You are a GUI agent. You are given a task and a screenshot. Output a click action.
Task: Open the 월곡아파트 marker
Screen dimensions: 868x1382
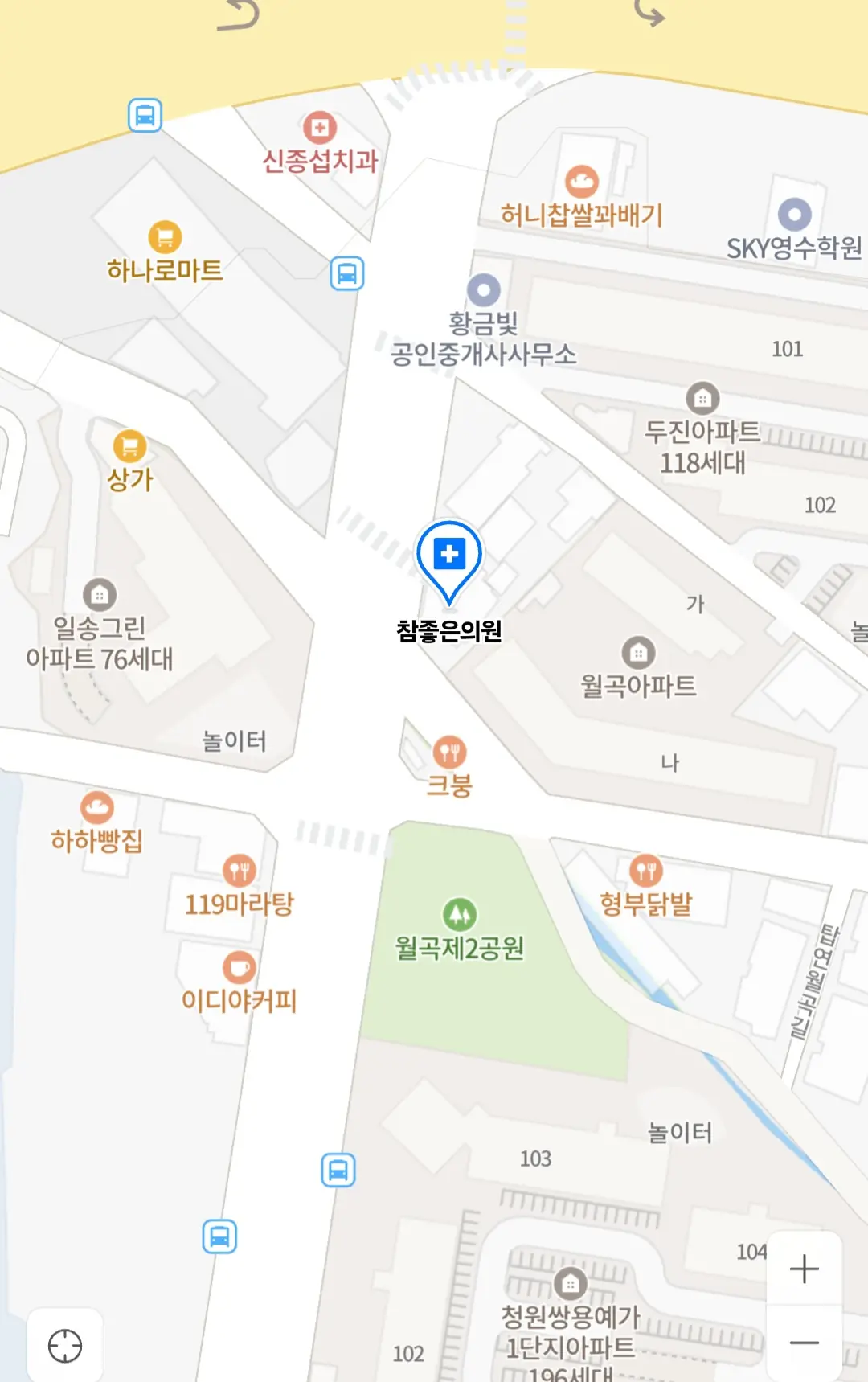[638, 653]
